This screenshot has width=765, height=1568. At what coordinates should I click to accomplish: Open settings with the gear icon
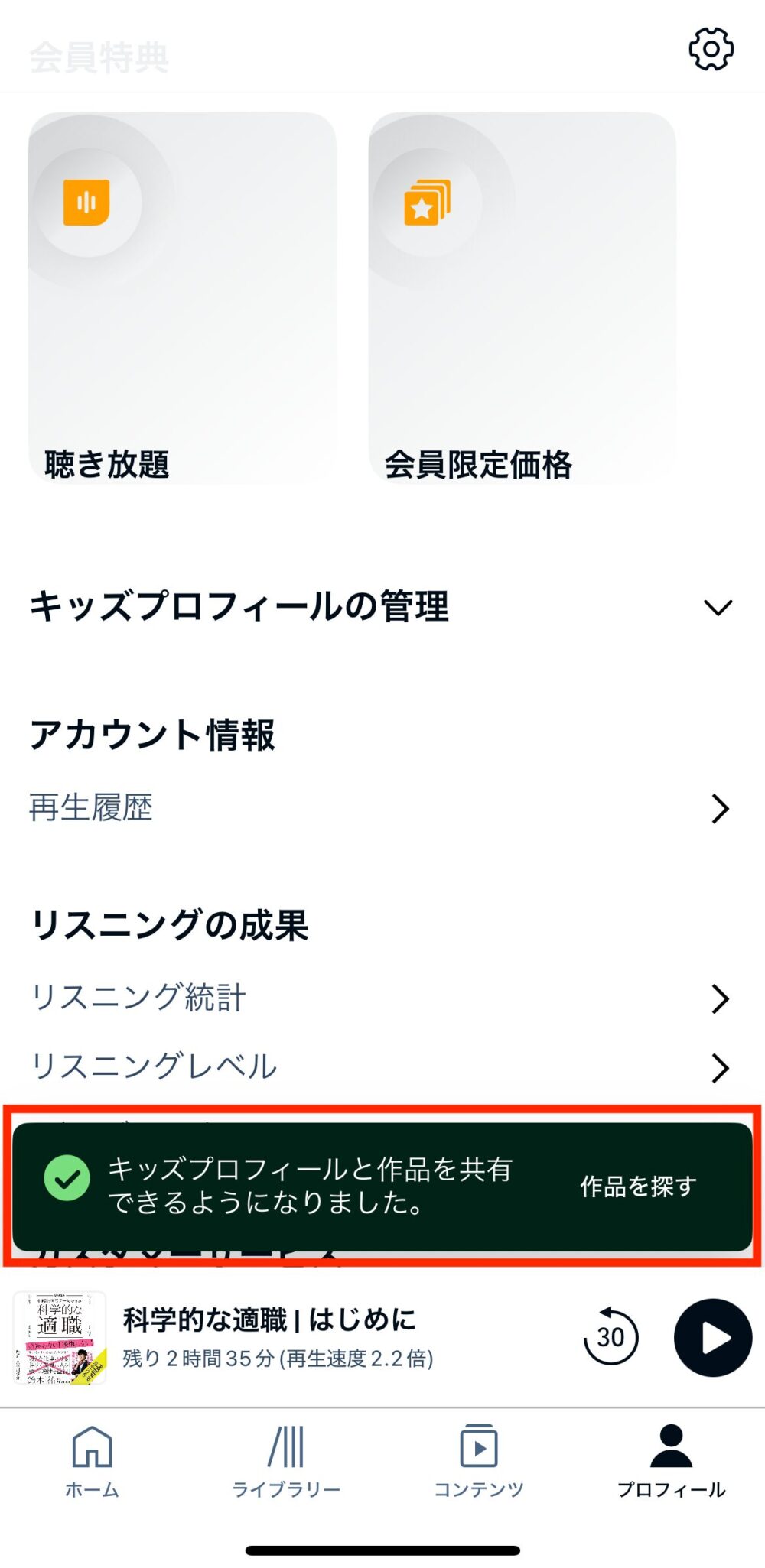pos(711,50)
